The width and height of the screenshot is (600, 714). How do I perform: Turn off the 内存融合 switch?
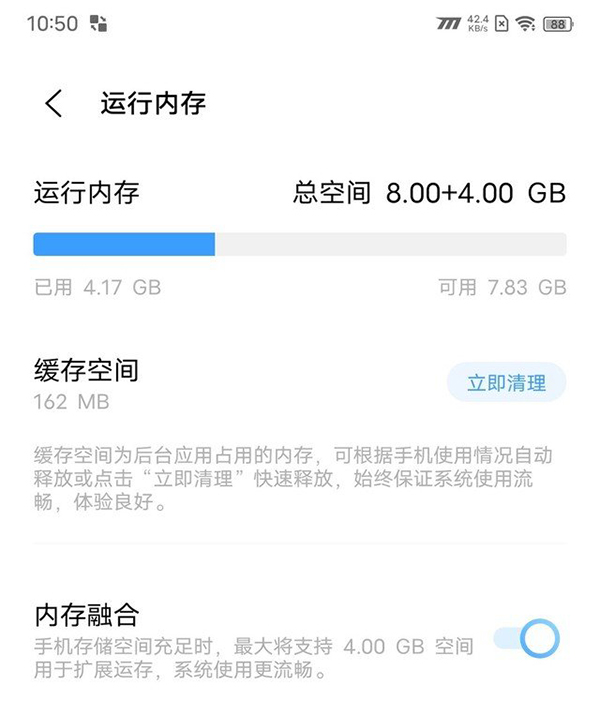(526, 638)
